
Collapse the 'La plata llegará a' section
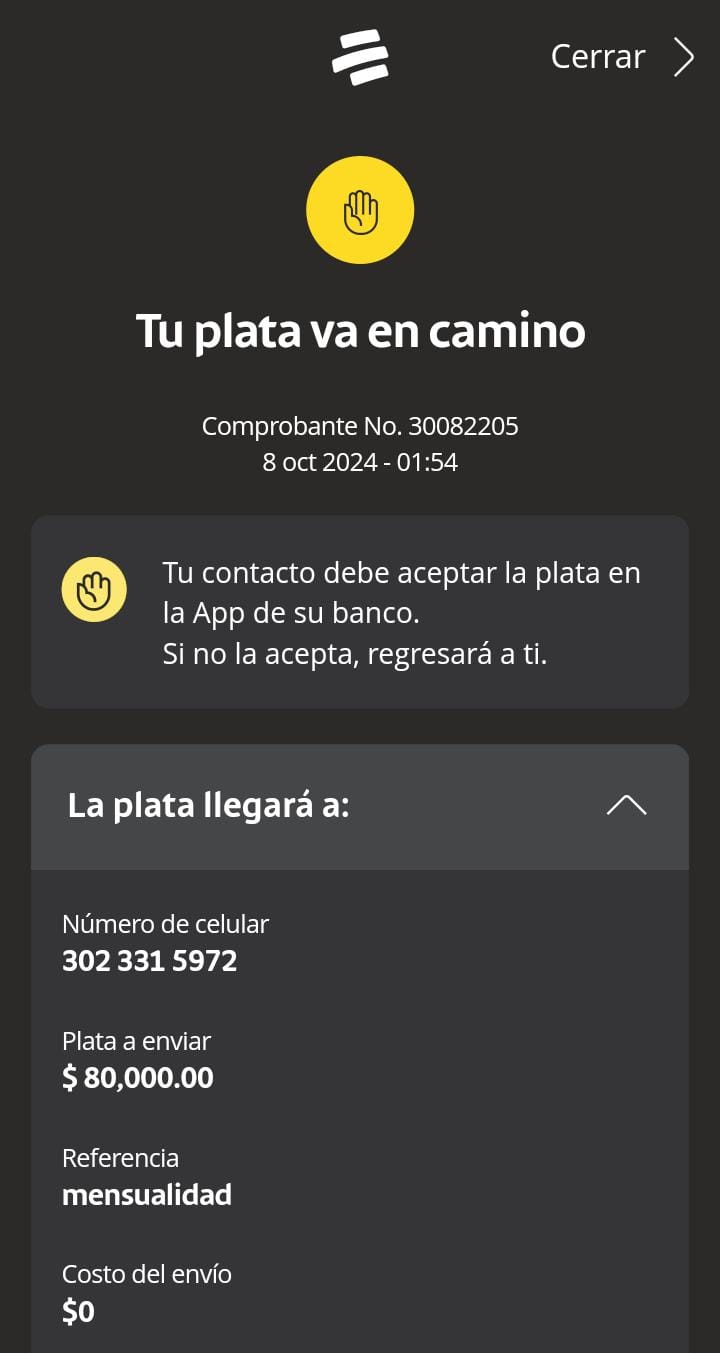626,806
